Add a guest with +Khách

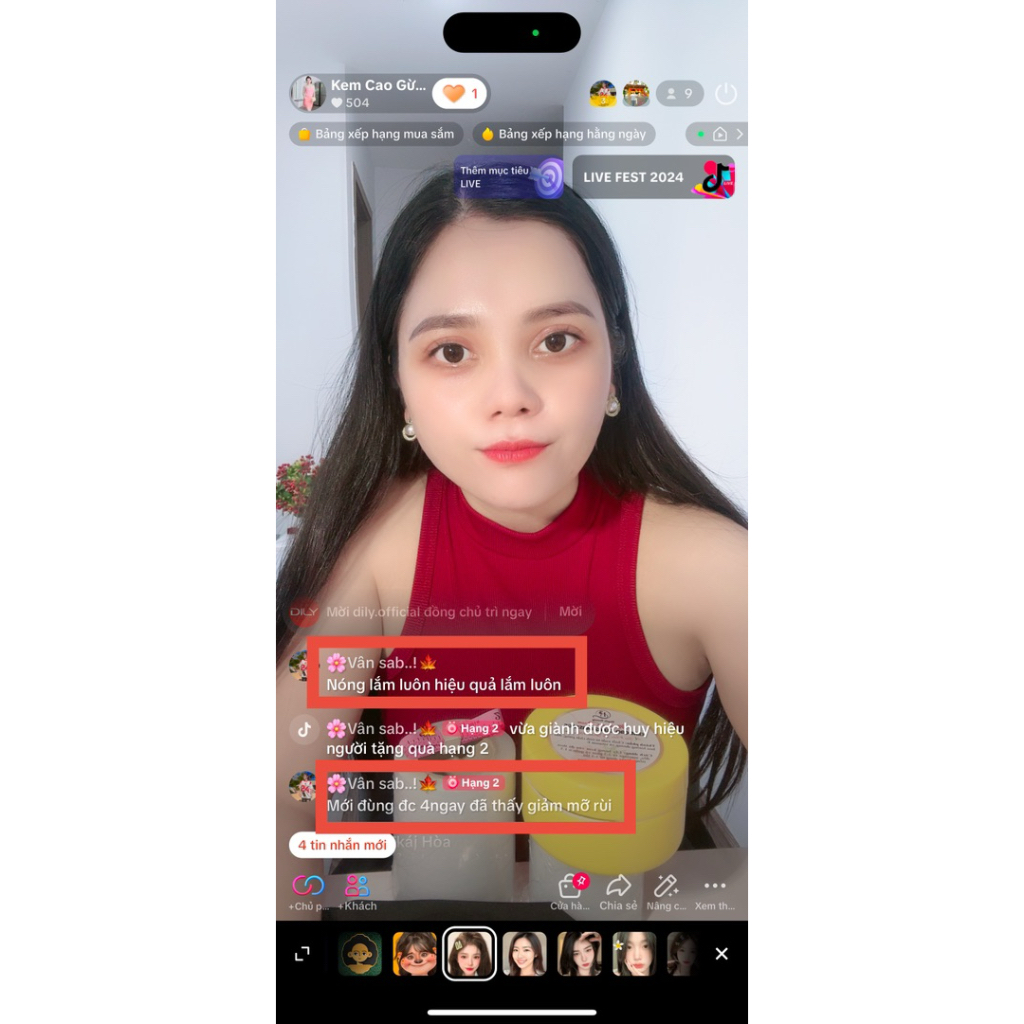[357, 891]
